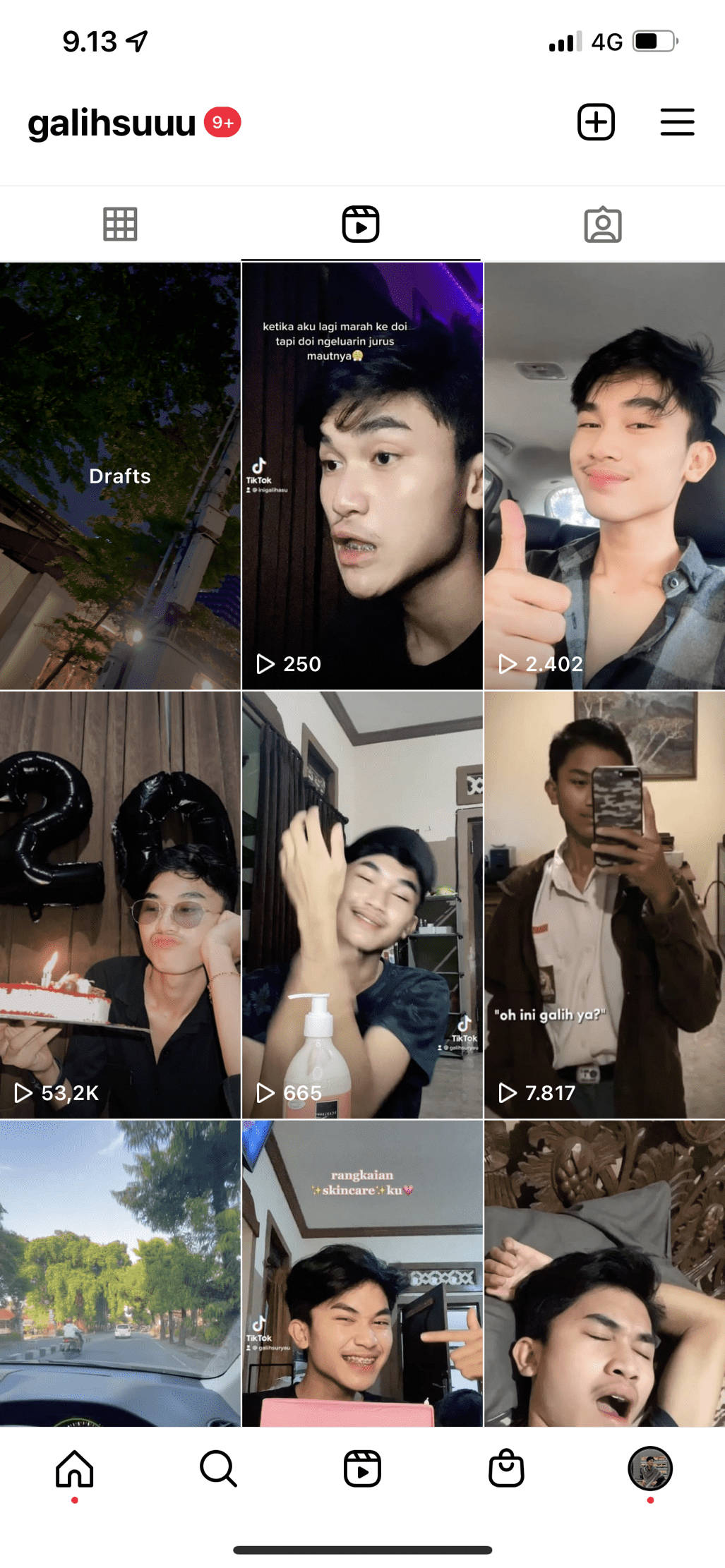The width and height of the screenshot is (725, 1568).
Task: Open the reel with 2.402 views
Action: [604, 476]
